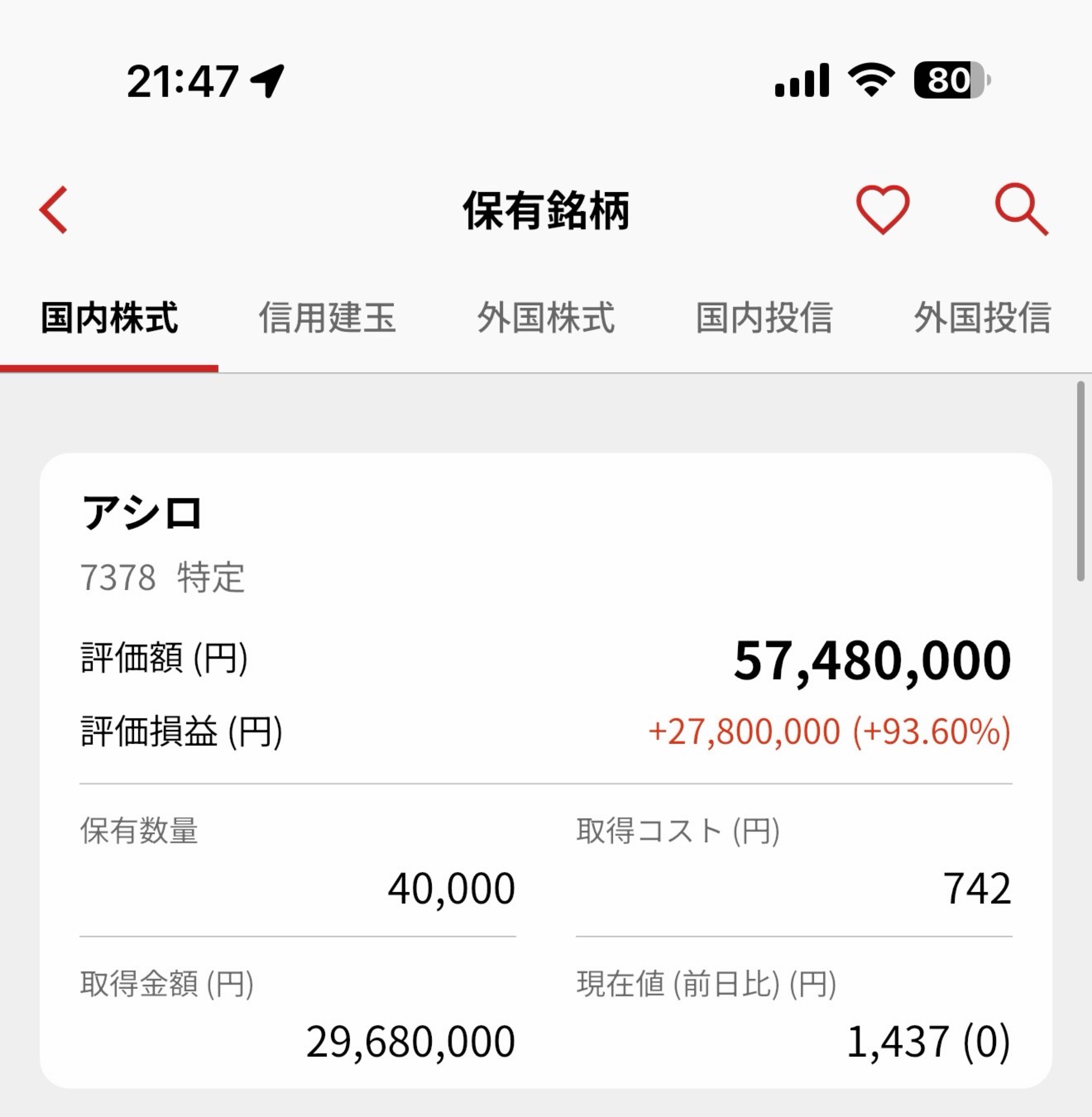Open the 国内投信 tab
This screenshot has width=1092, height=1117.
point(764,318)
